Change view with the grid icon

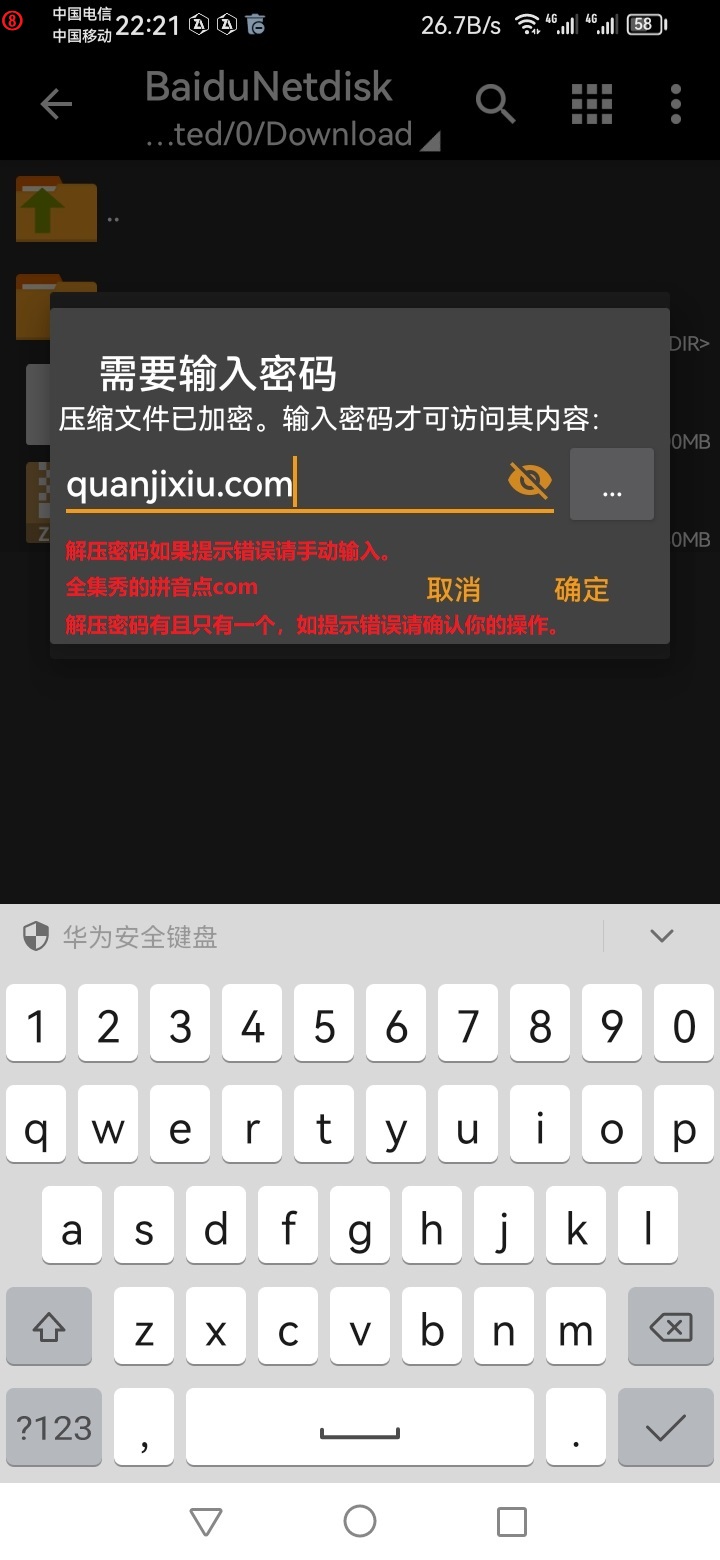tap(591, 104)
